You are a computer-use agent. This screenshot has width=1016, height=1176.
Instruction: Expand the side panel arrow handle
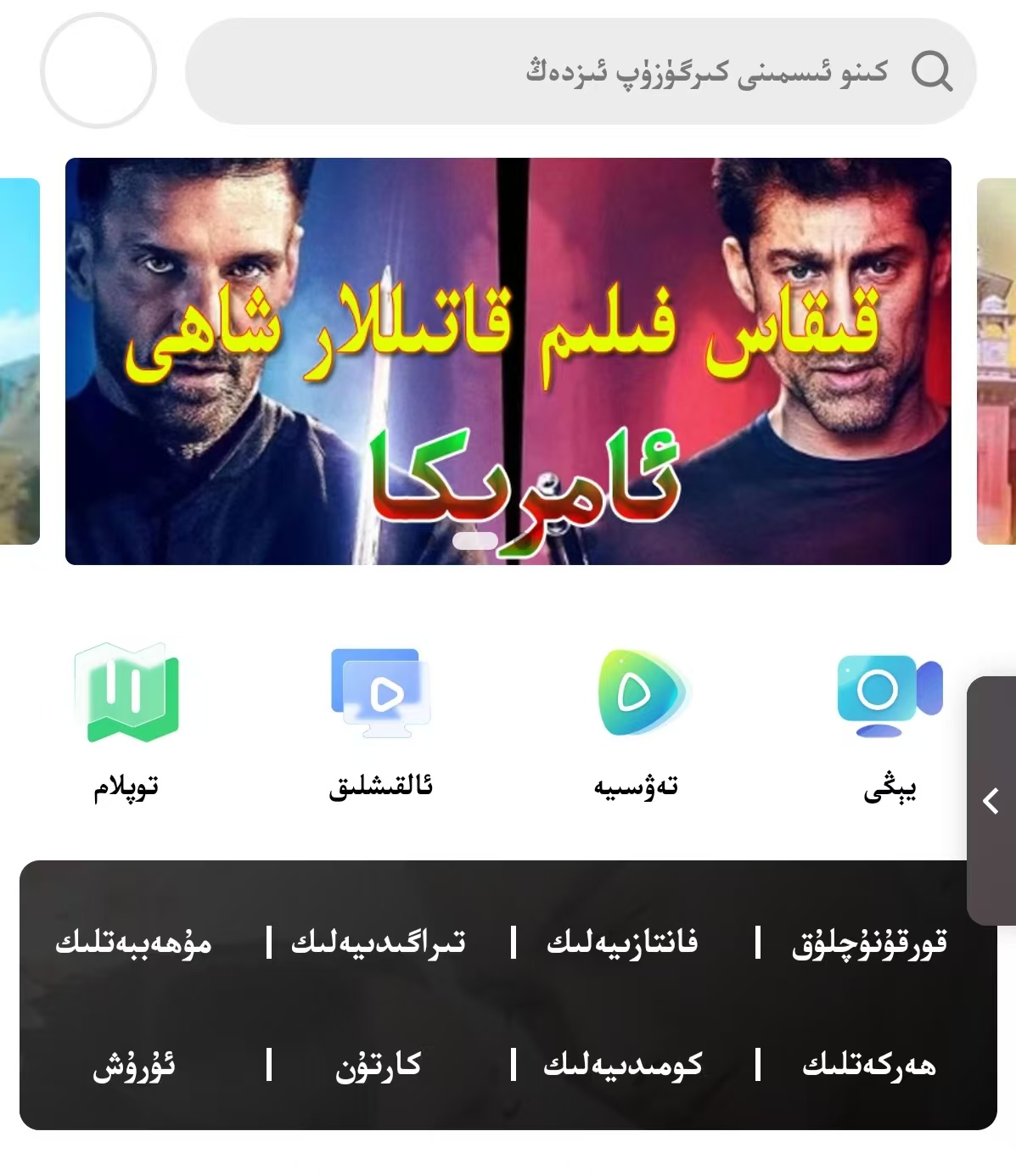tap(991, 800)
